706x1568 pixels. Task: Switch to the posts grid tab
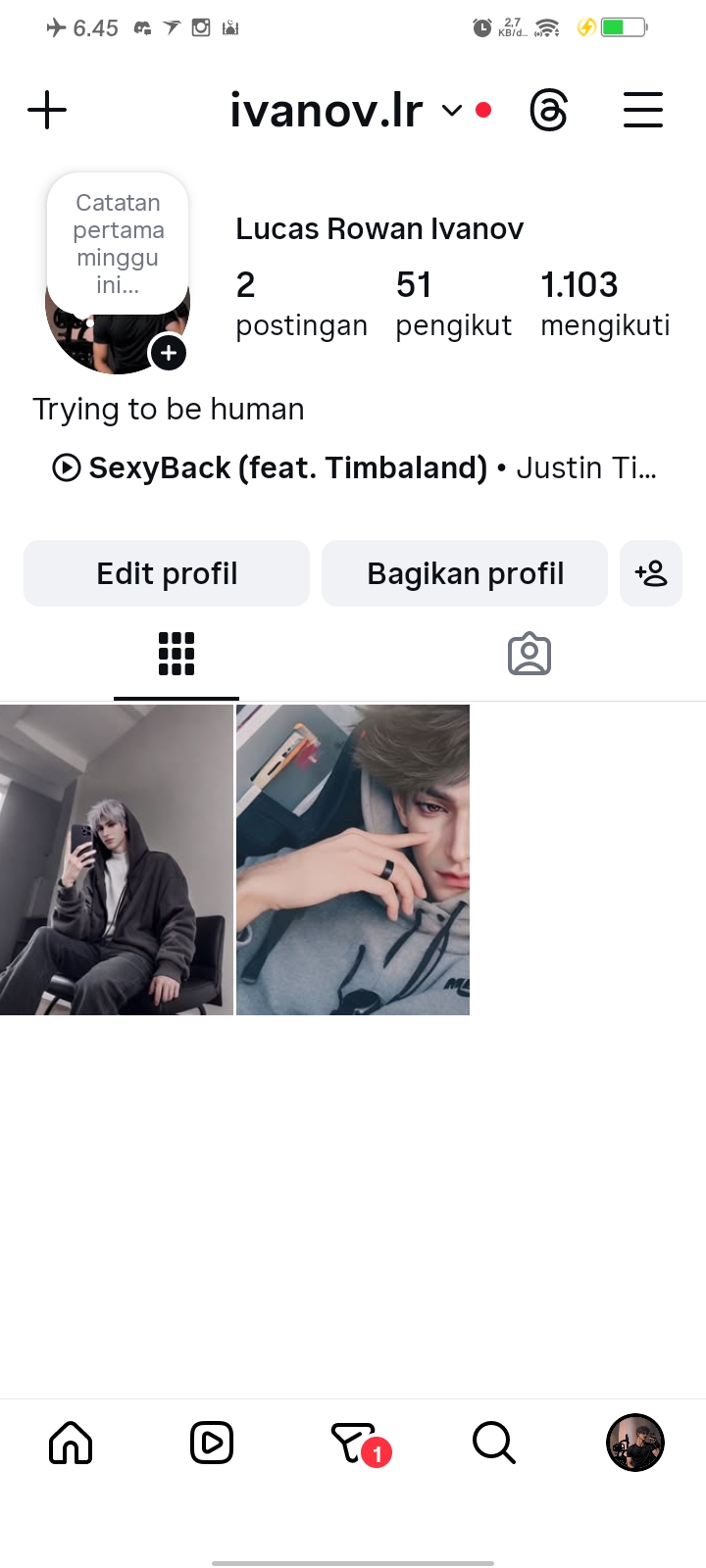point(176,654)
